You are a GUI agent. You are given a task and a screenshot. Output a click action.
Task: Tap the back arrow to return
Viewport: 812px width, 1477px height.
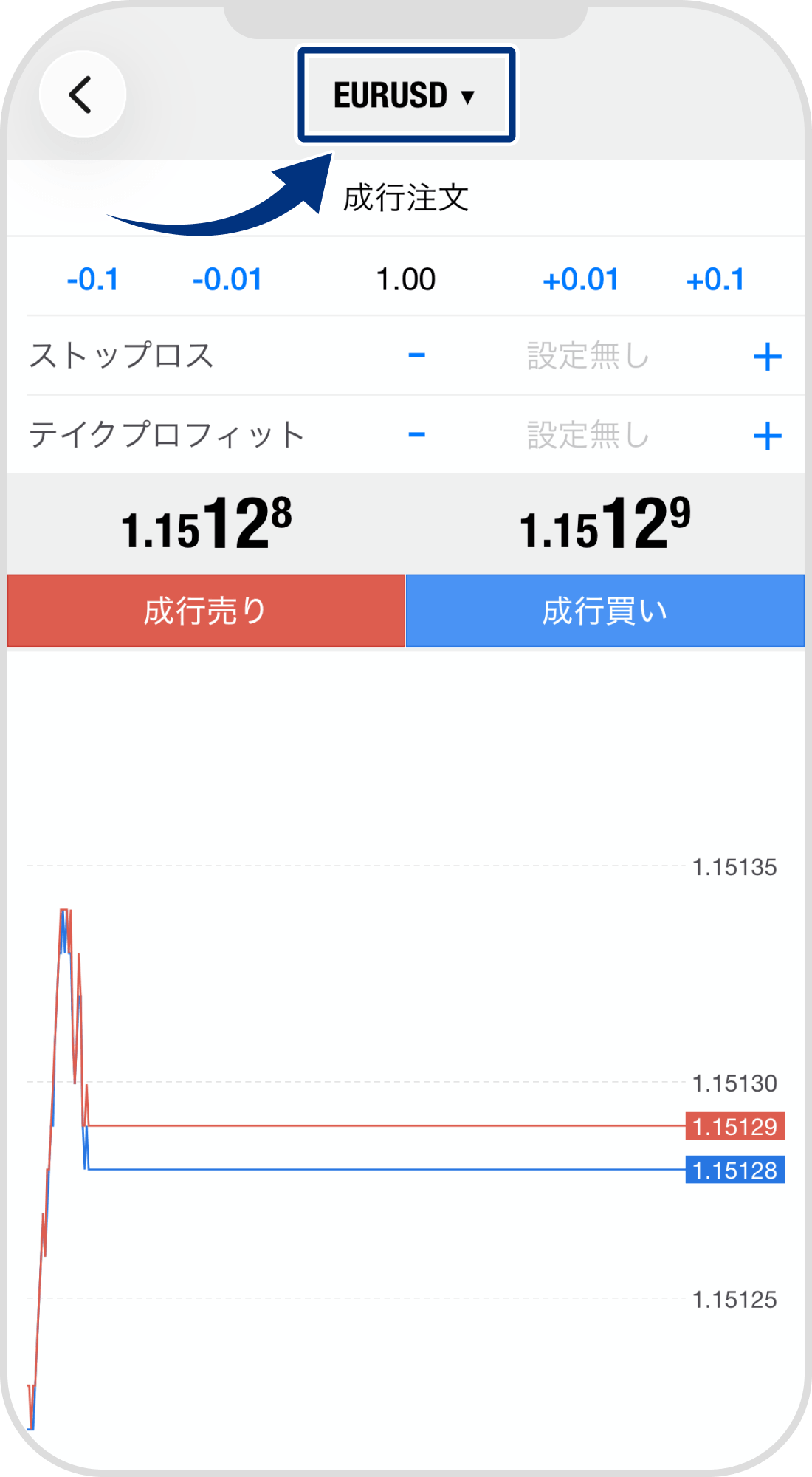pos(81,95)
